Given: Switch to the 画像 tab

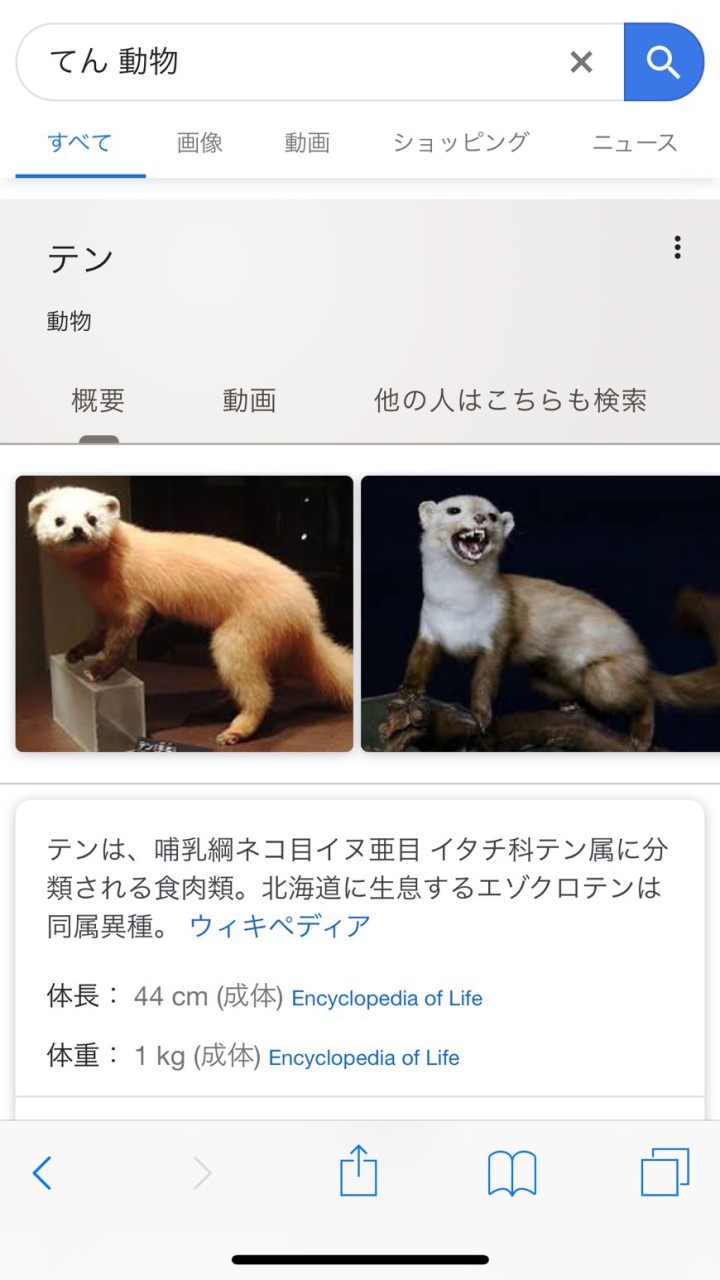Looking at the screenshot, I should (199, 143).
